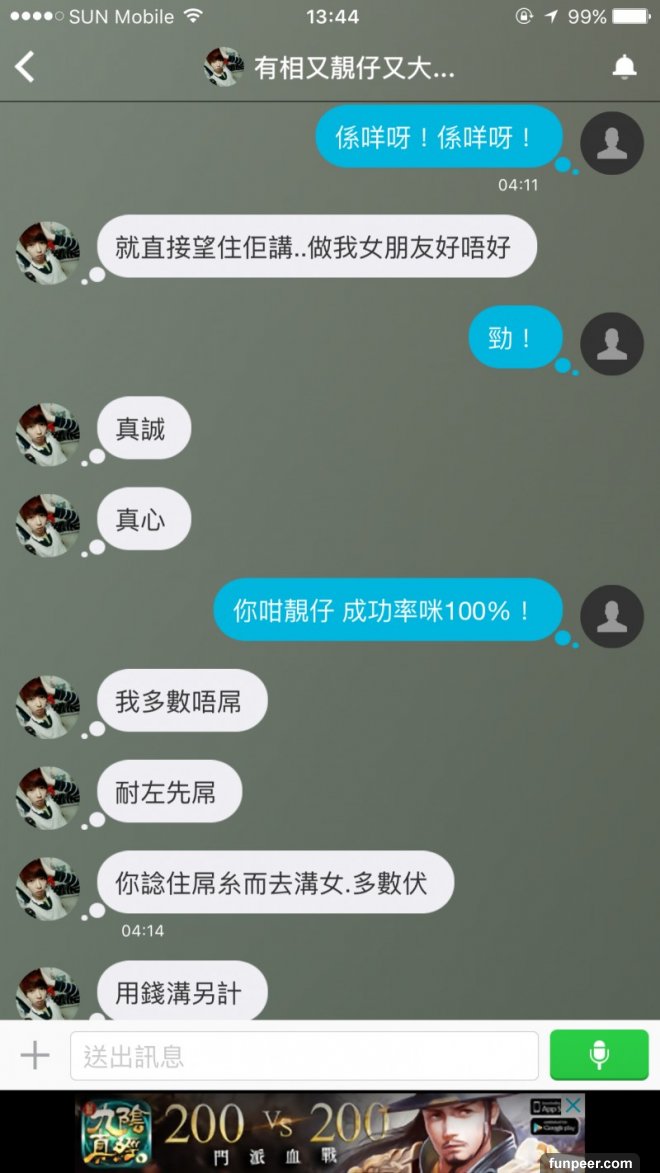The image size is (660, 1173).
Task: Open the chat title 有相又靚仔又大...
Action: coord(354,67)
